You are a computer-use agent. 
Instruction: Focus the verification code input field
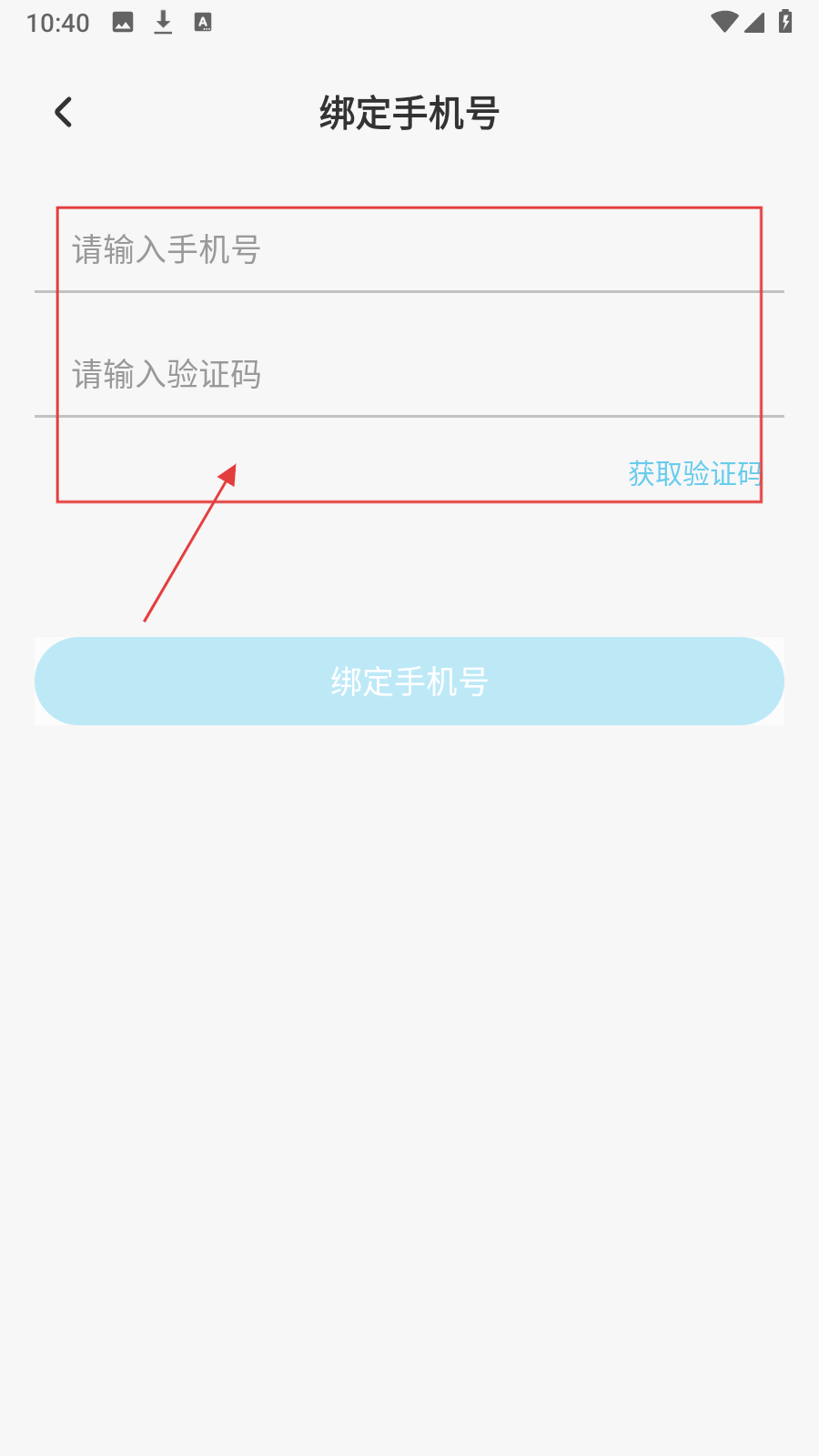pyautogui.click(x=409, y=374)
